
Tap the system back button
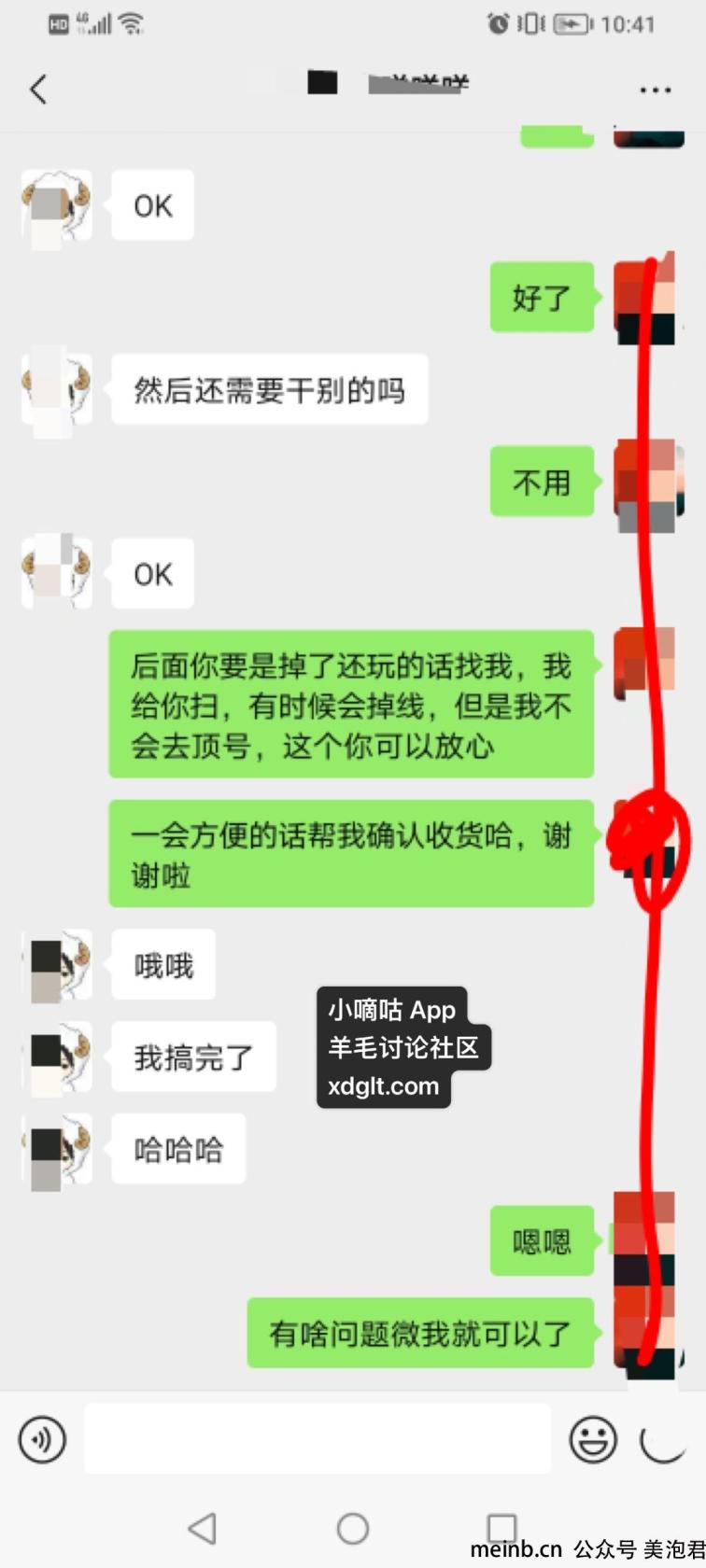click(x=203, y=1528)
